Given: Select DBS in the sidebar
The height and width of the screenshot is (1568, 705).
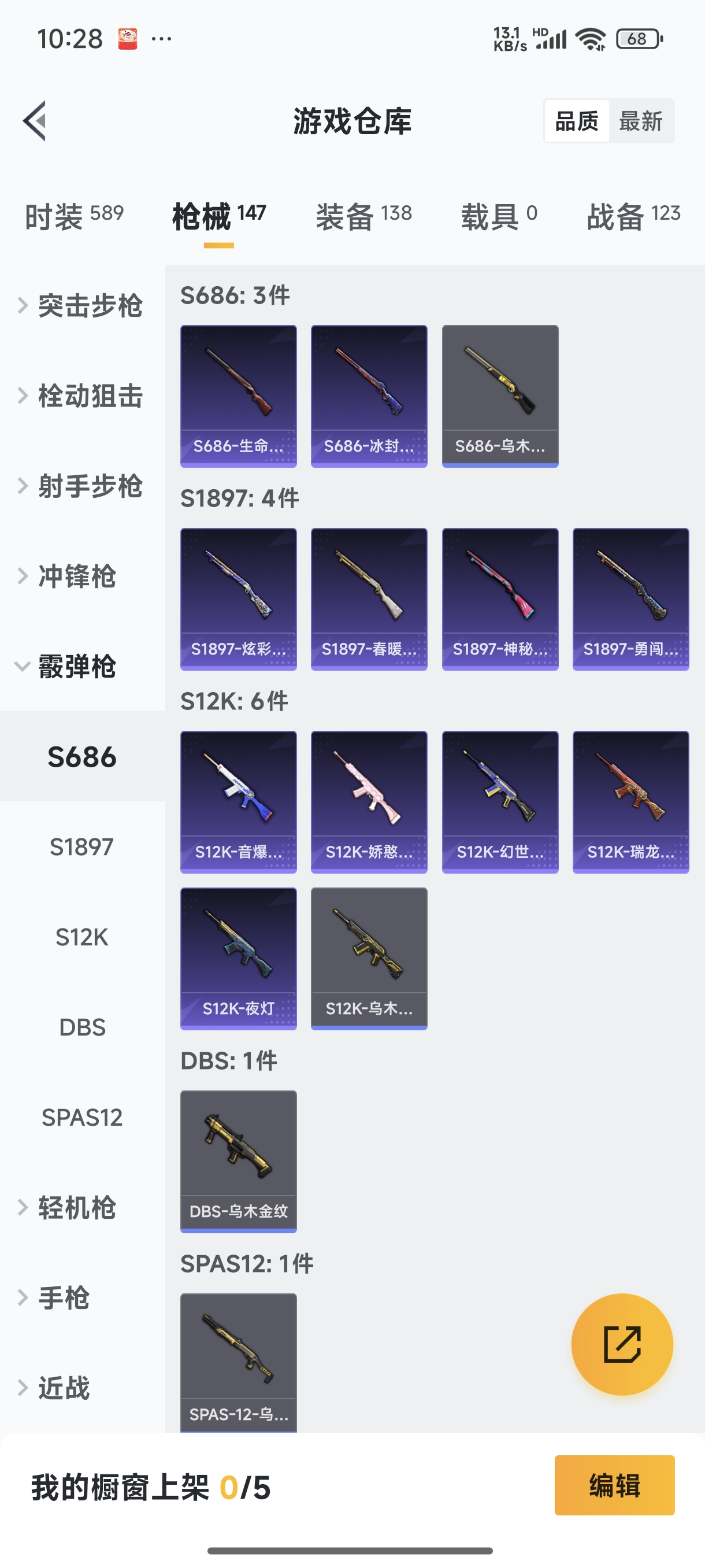Looking at the screenshot, I should [81, 1027].
